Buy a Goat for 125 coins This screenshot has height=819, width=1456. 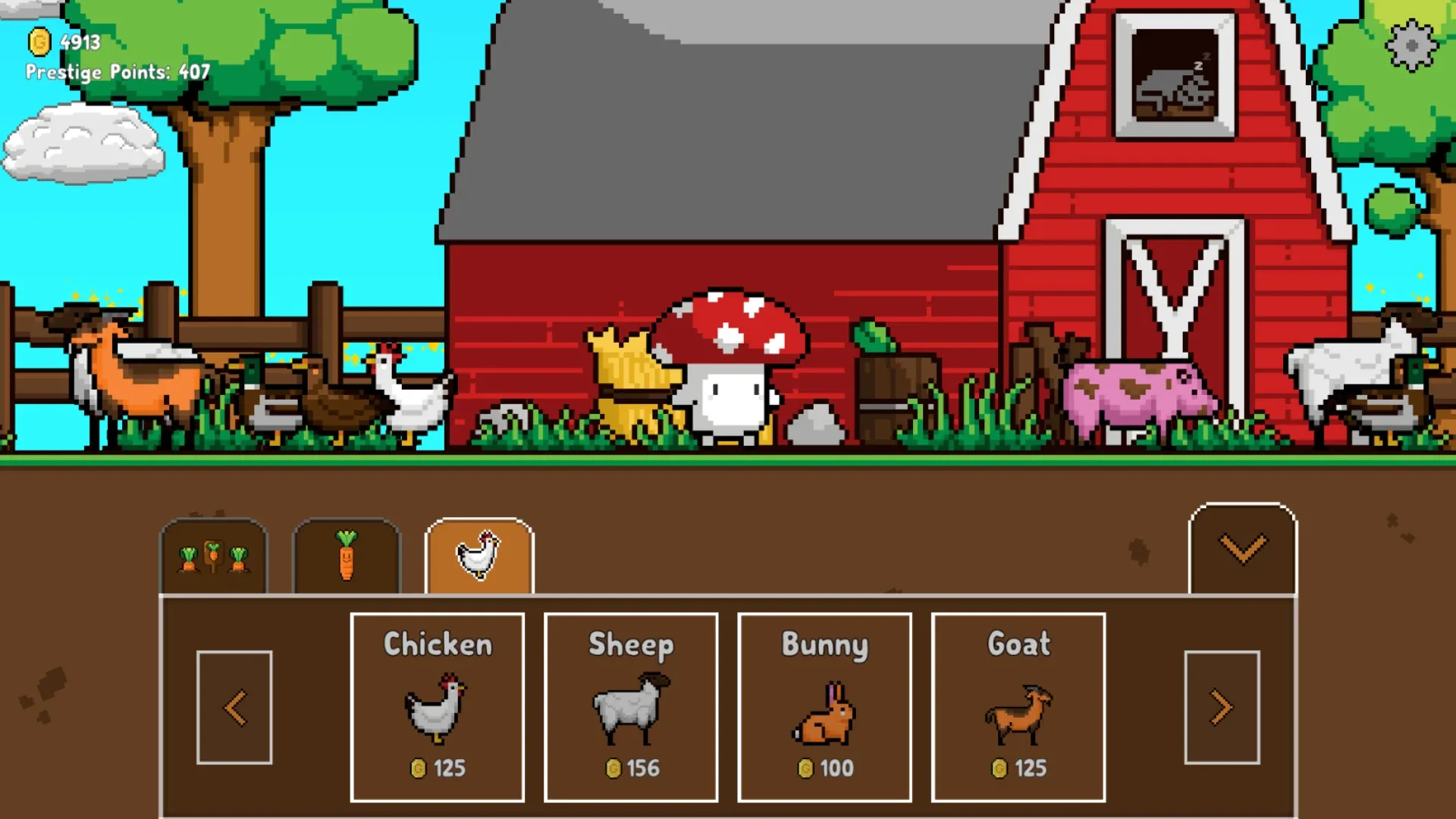[1018, 707]
